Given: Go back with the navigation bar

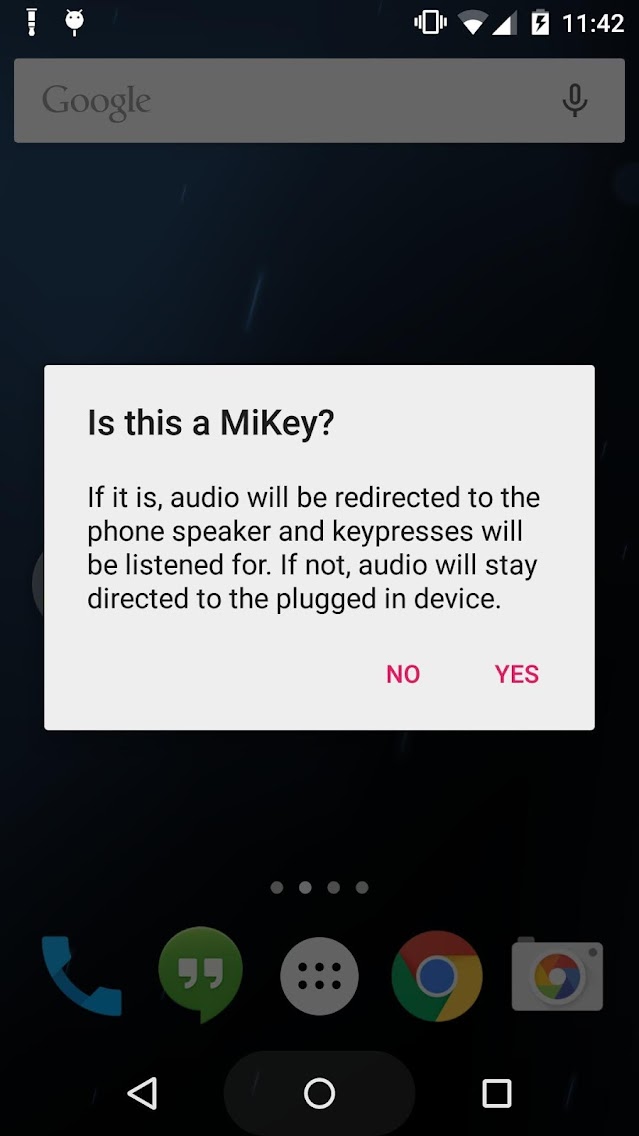Looking at the screenshot, I should pos(143,1093).
